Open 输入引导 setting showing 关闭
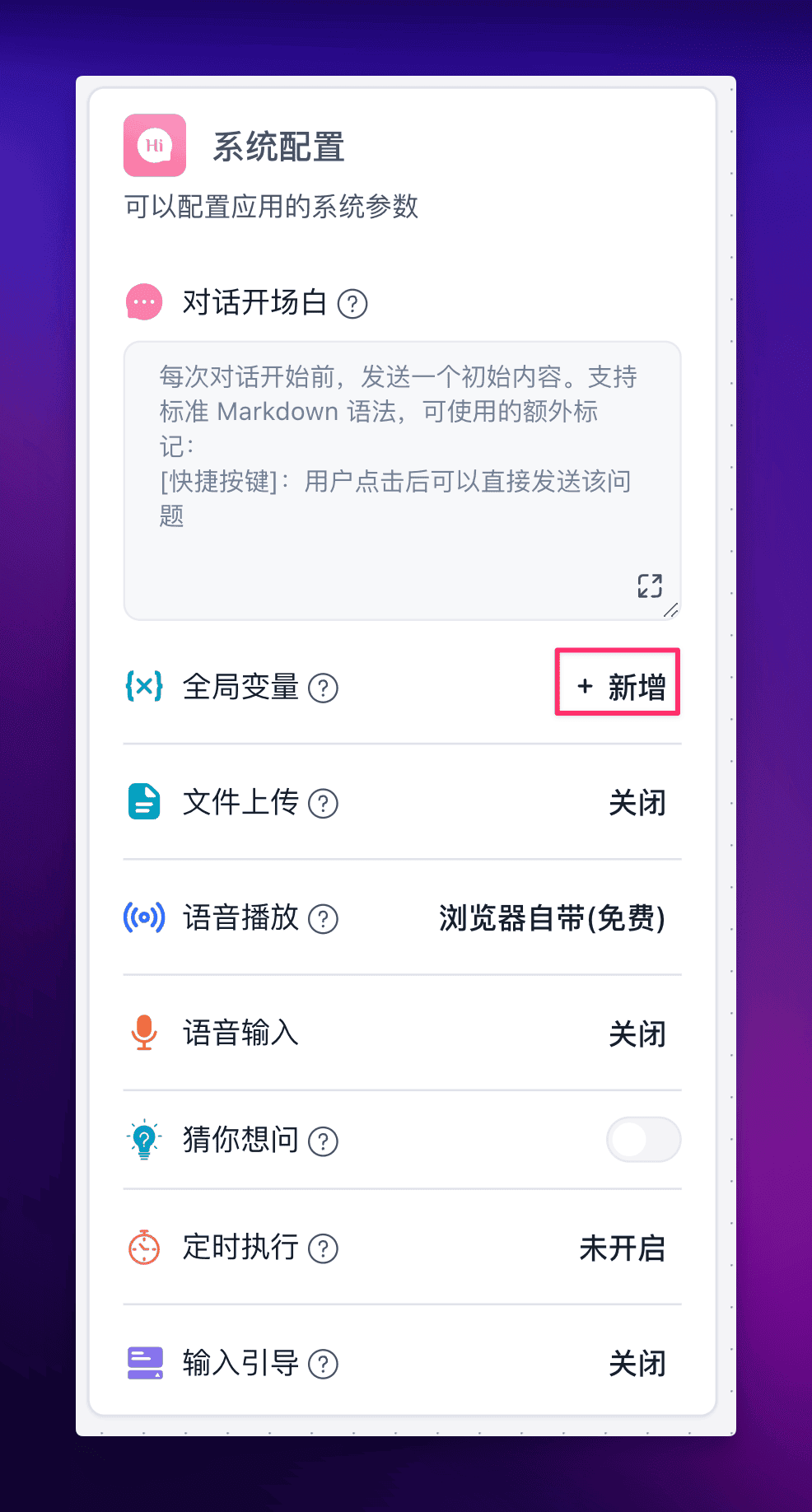812x1512 pixels. pos(637,1364)
